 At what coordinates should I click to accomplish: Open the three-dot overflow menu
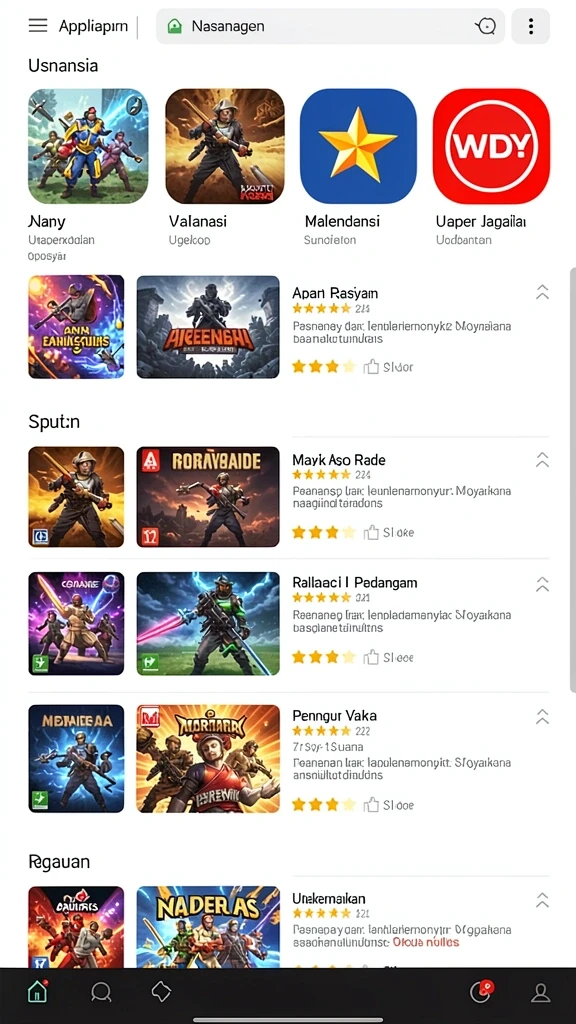pyautogui.click(x=530, y=26)
